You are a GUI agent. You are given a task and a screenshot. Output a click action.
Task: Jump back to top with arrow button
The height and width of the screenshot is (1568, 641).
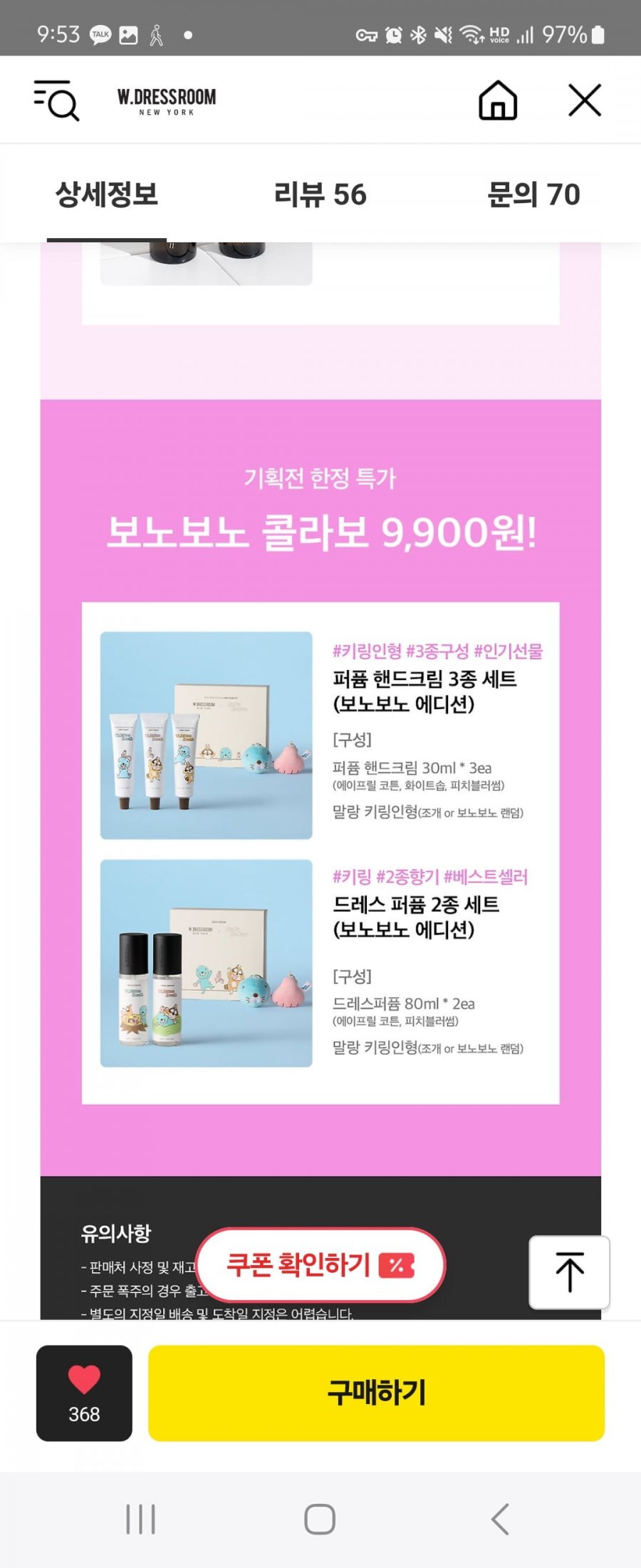(569, 1272)
